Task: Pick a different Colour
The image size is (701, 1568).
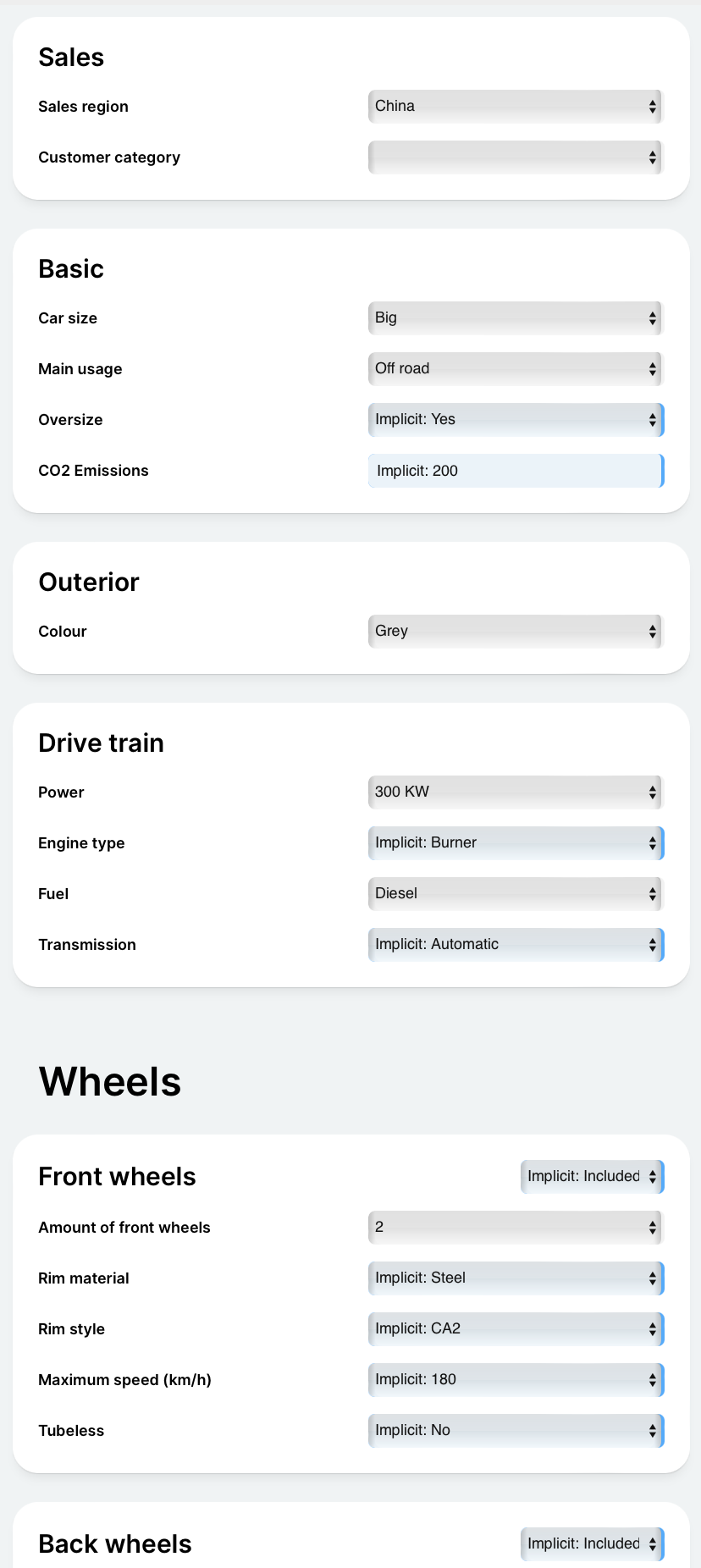Action: tap(516, 632)
